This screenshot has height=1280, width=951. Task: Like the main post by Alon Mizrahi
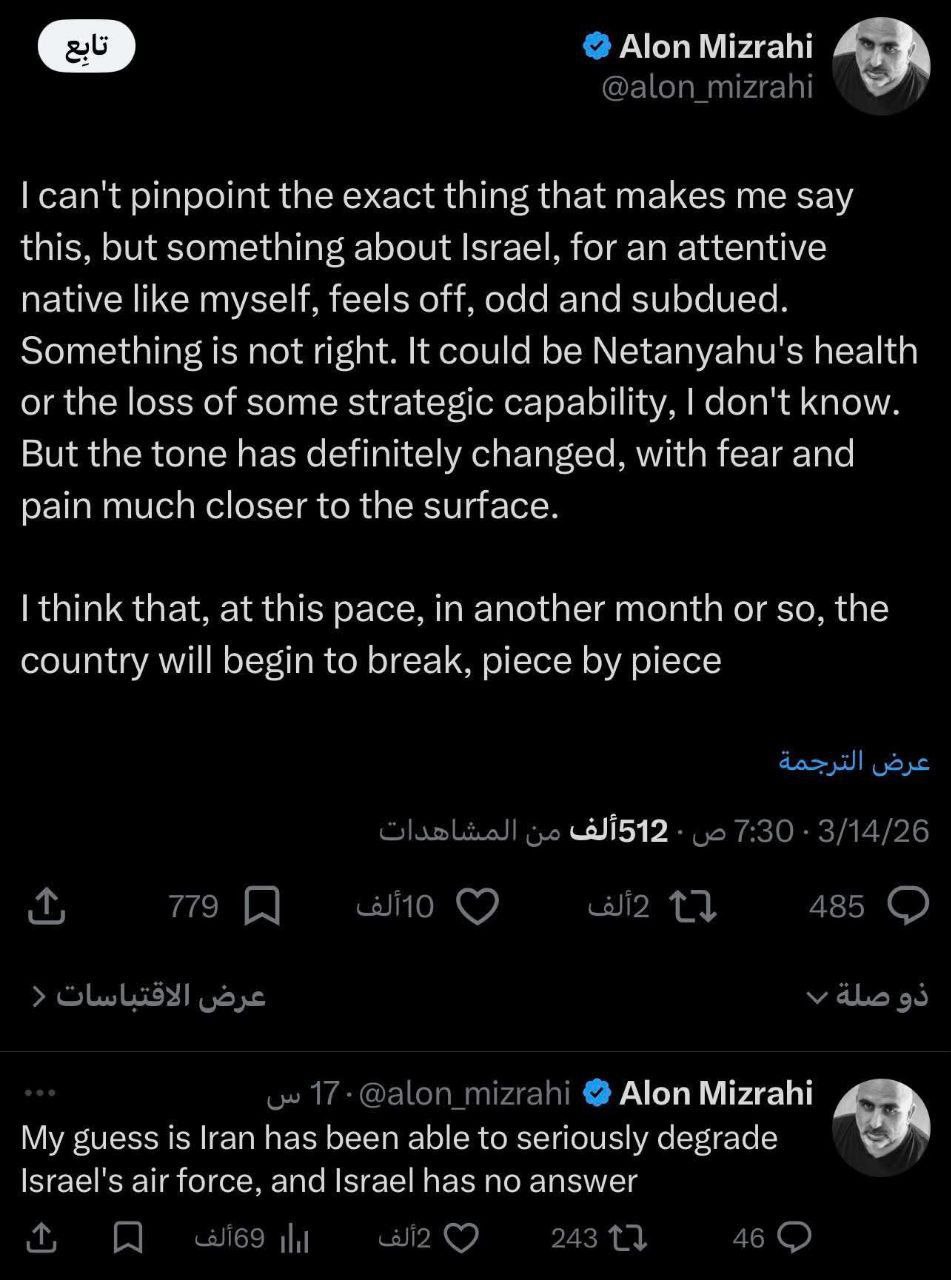(477, 906)
